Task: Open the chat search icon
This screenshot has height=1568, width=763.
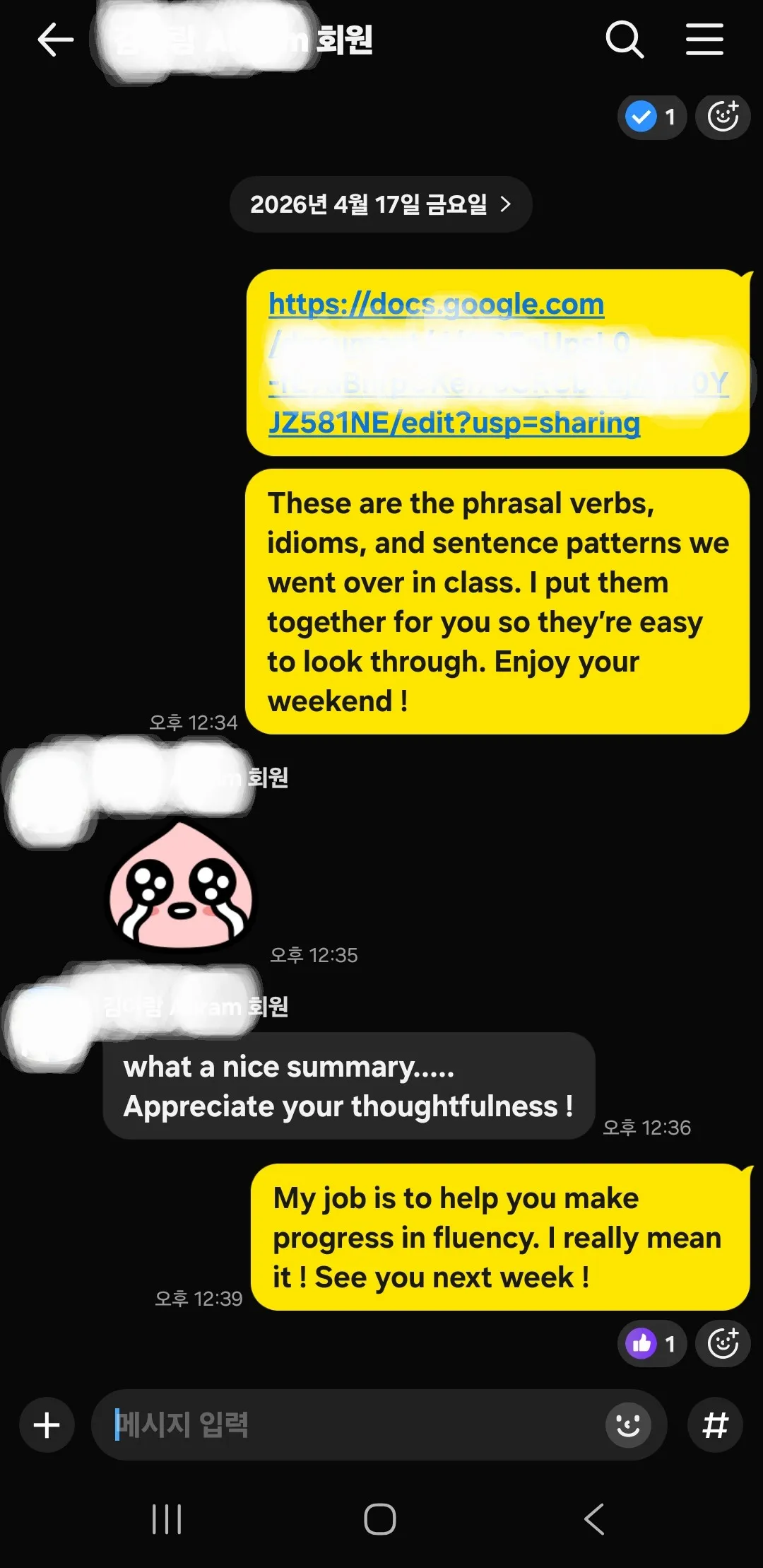Action: click(625, 40)
